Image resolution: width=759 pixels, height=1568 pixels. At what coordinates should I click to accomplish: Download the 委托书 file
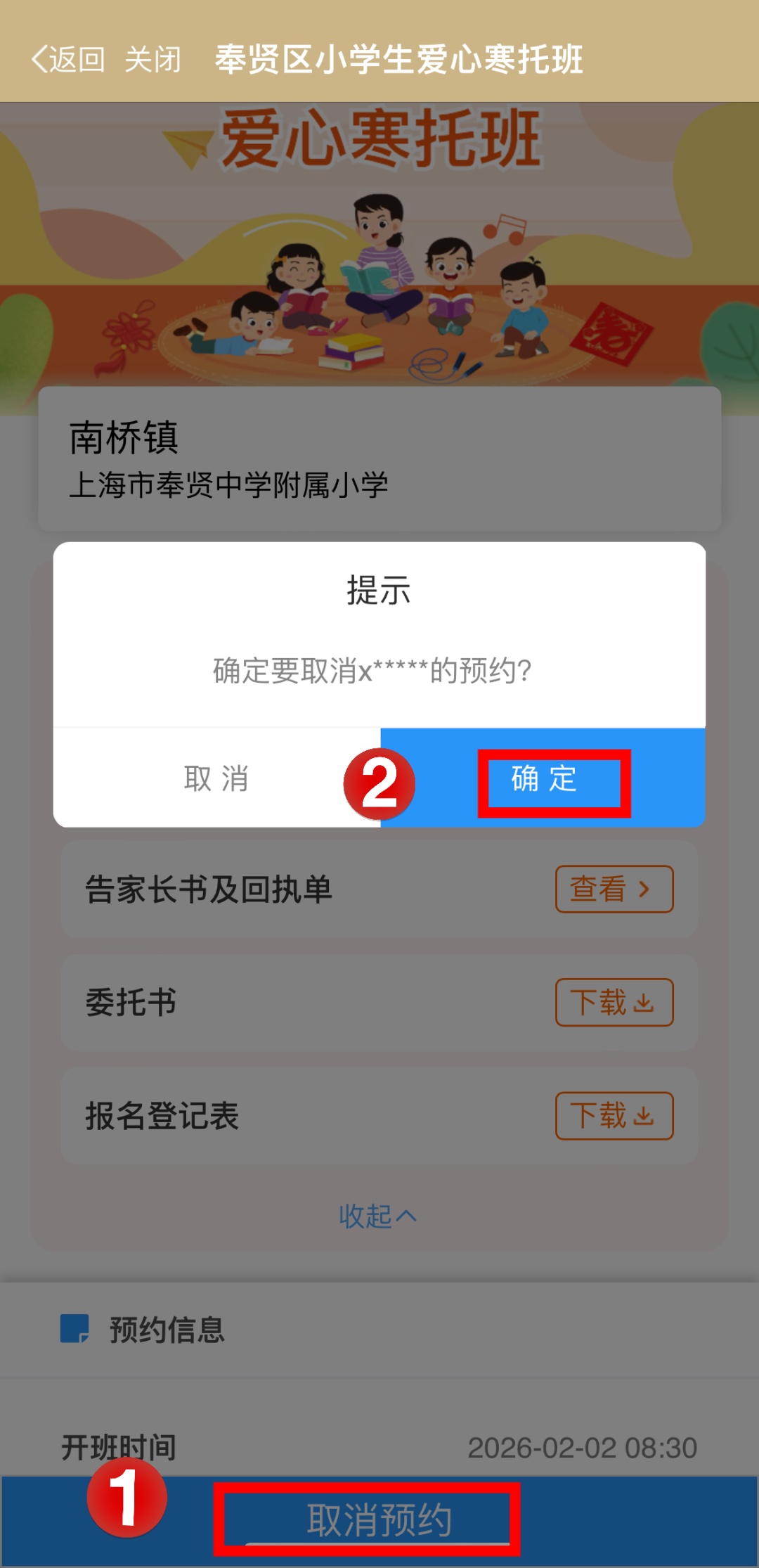click(614, 1003)
